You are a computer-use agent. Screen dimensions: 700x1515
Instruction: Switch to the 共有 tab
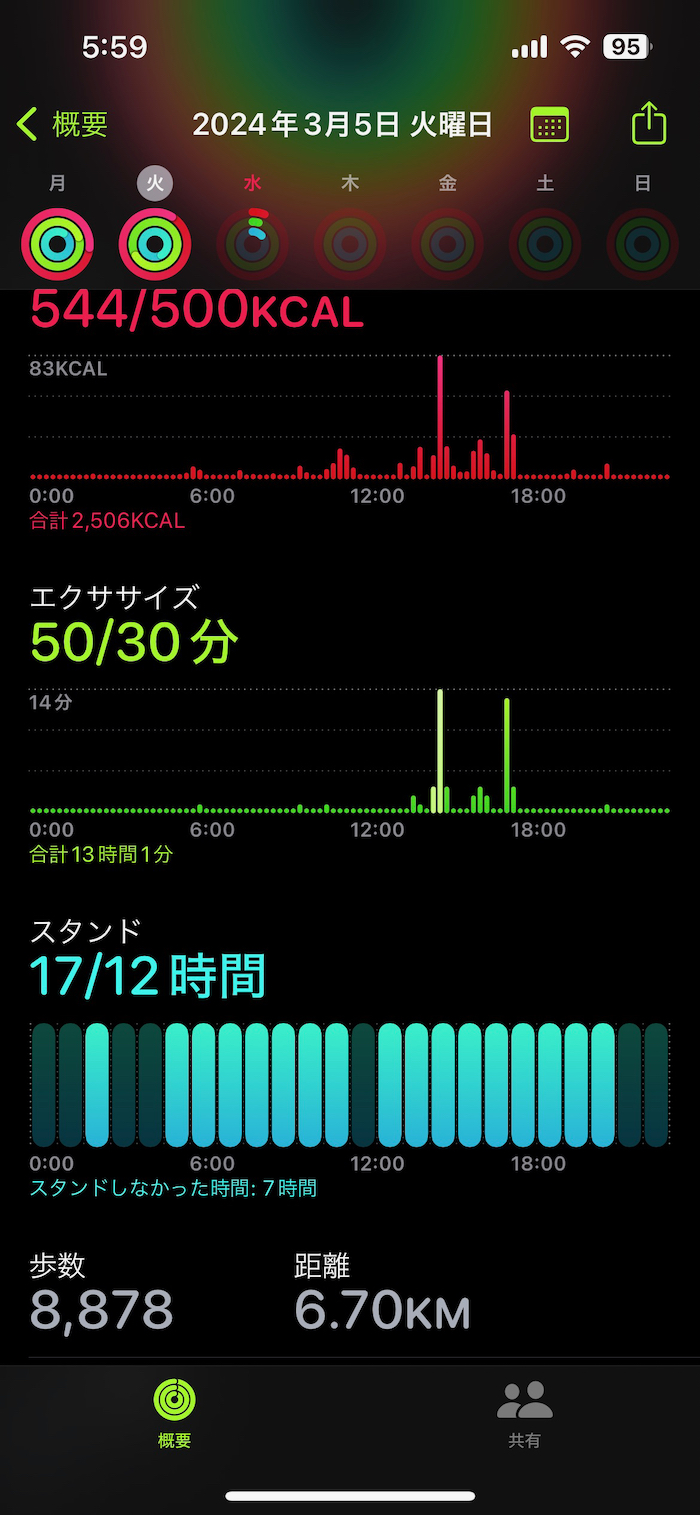(525, 1412)
